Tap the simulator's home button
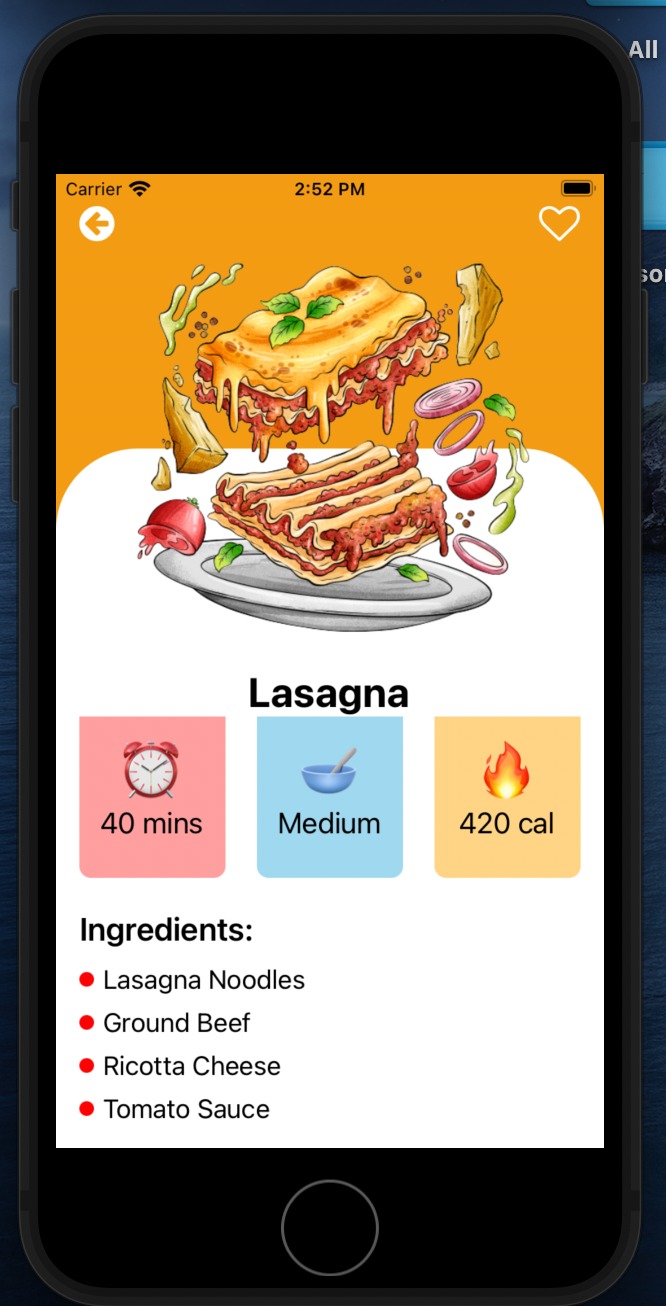The height and width of the screenshot is (1306, 666). point(330,1227)
